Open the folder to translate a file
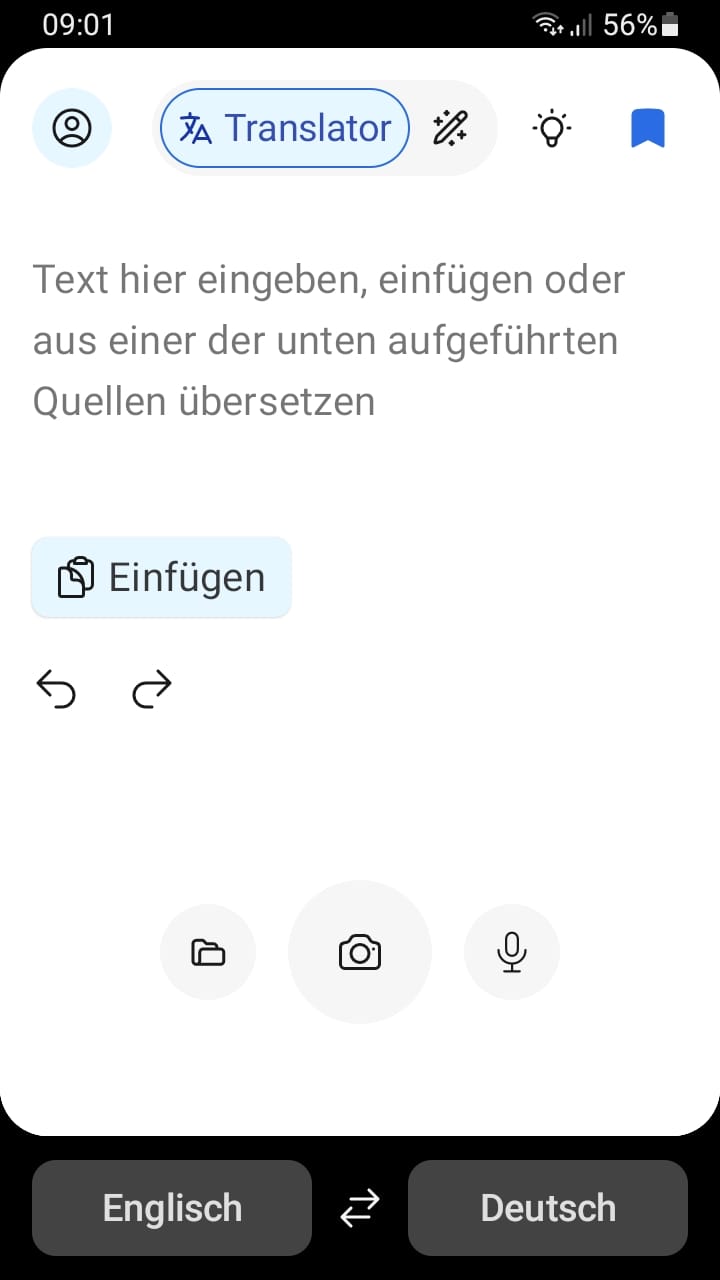This screenshot has width=720, height=1280. tap(208, 952)
